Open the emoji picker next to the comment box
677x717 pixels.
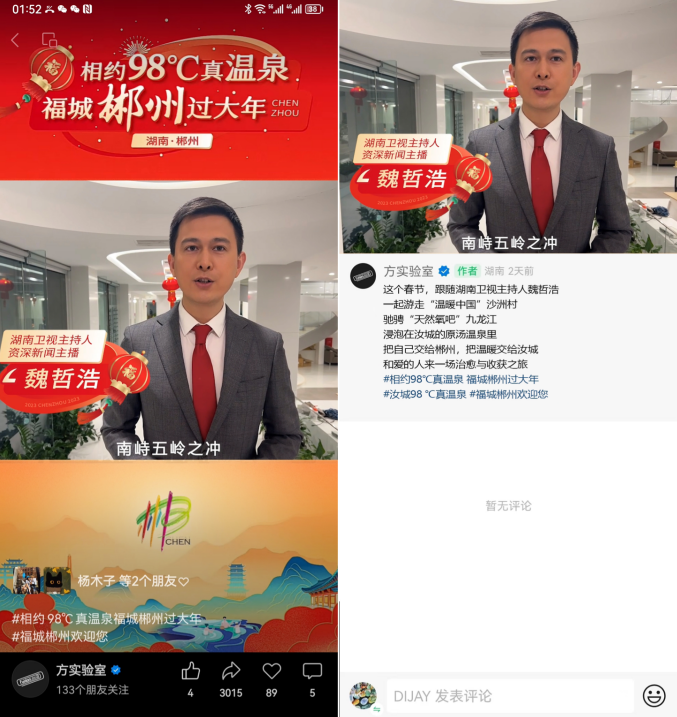click(x=654, y=695)
